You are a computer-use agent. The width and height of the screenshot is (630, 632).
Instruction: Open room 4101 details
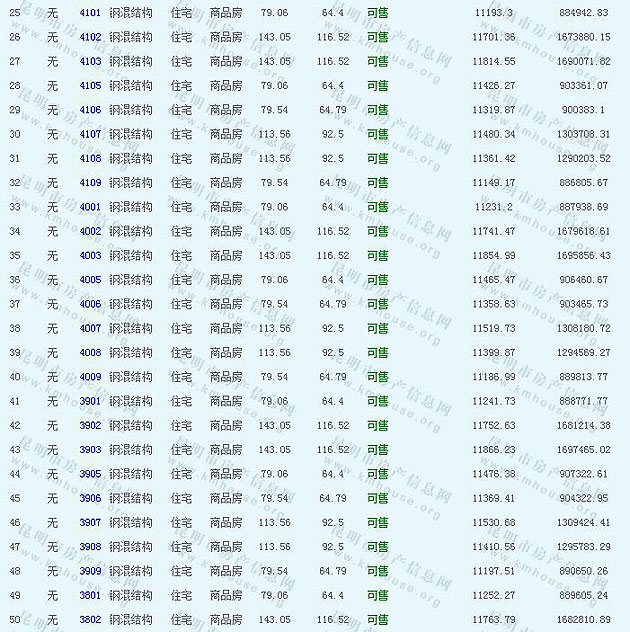(x=90, y=13)
